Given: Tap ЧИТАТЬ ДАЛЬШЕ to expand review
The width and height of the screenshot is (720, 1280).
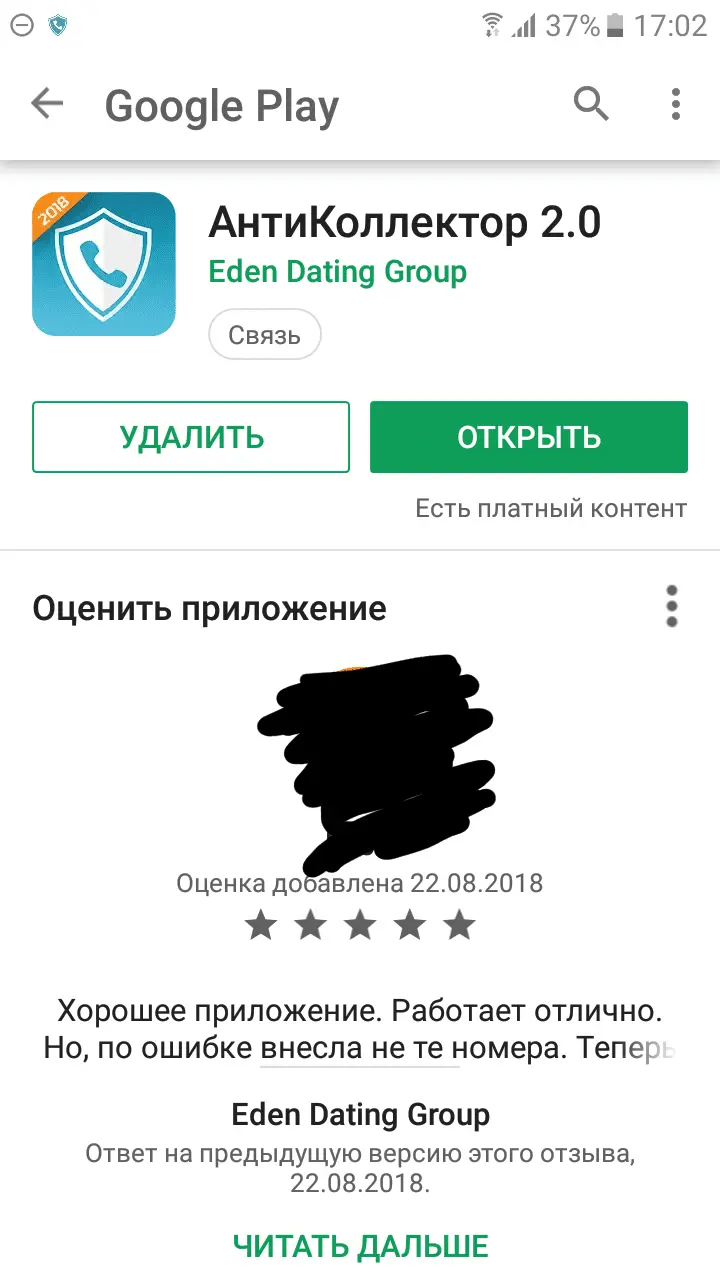Looking at the screenshot, I should coord(360,1246).
